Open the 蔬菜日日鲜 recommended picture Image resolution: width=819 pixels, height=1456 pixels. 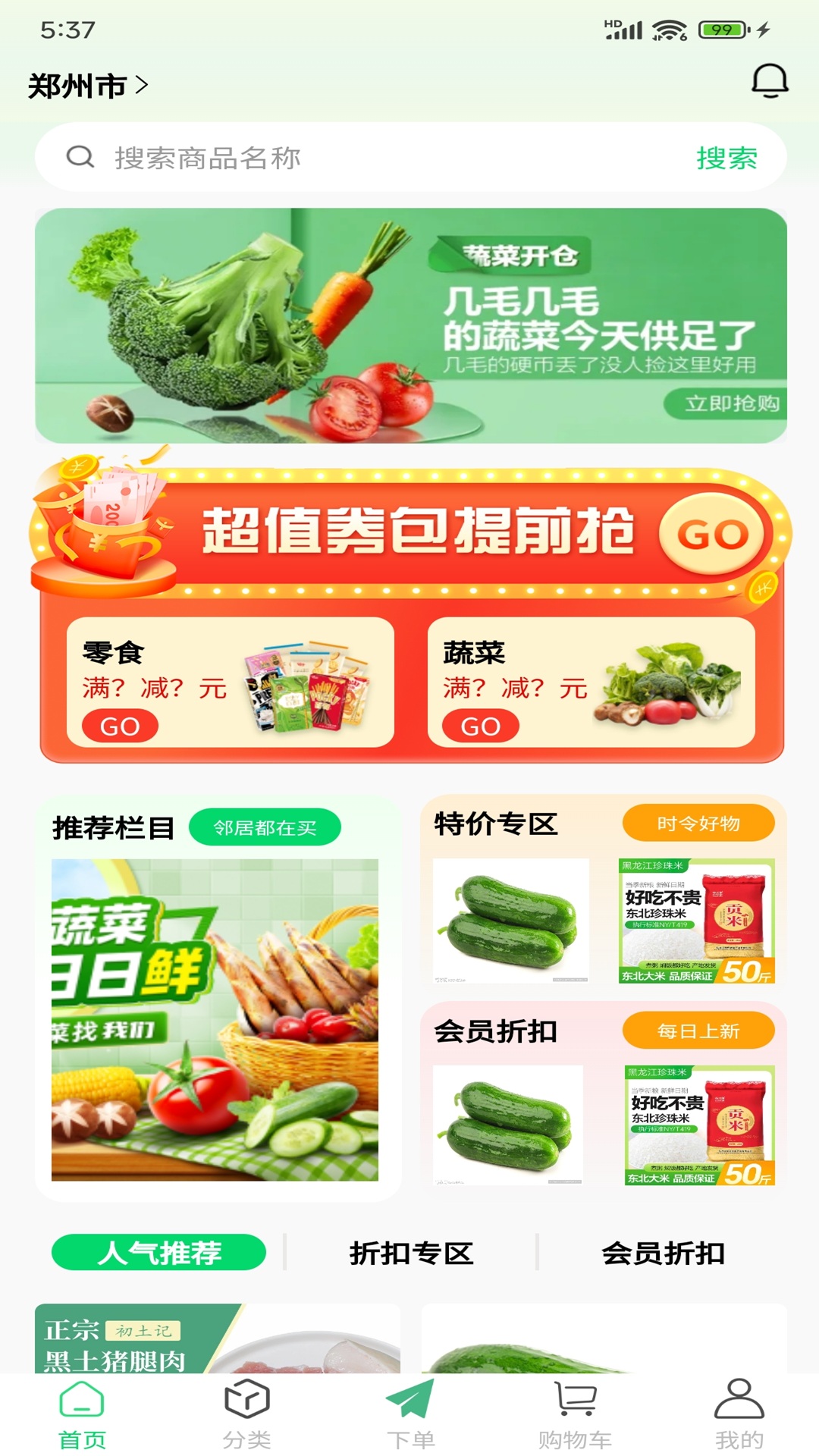click(x=215, y=1020)
